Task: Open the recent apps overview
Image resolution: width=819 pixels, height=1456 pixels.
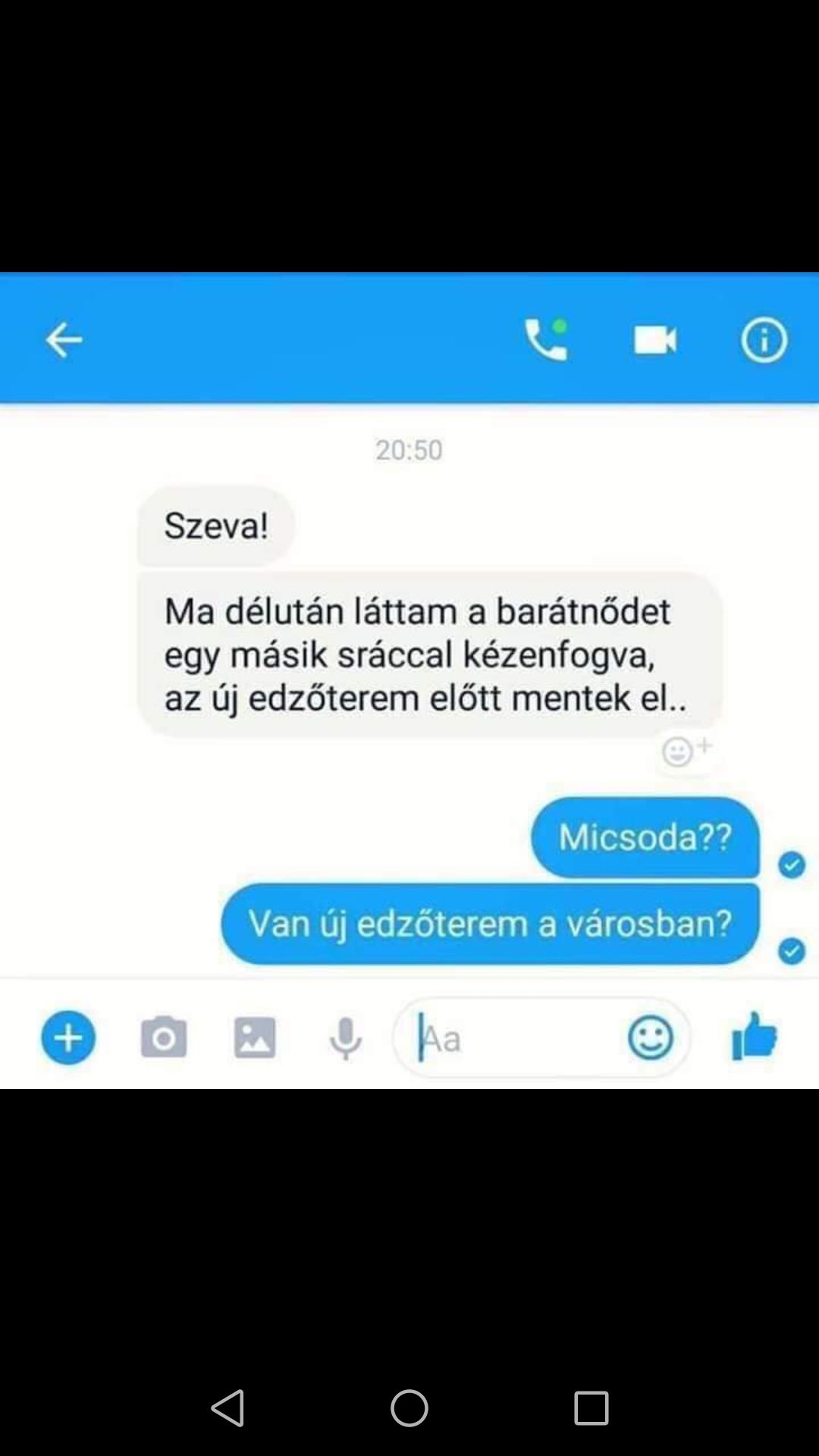Action: click(x=591, y=1408)
